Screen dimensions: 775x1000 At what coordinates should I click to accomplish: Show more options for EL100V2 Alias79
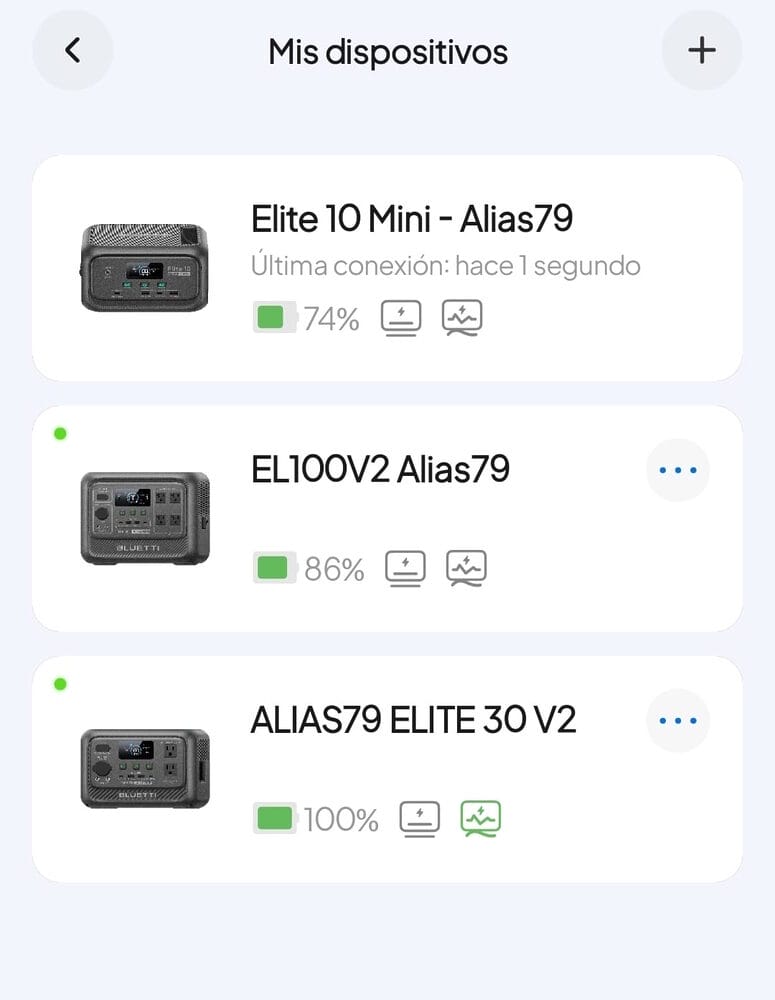point(678,470)
